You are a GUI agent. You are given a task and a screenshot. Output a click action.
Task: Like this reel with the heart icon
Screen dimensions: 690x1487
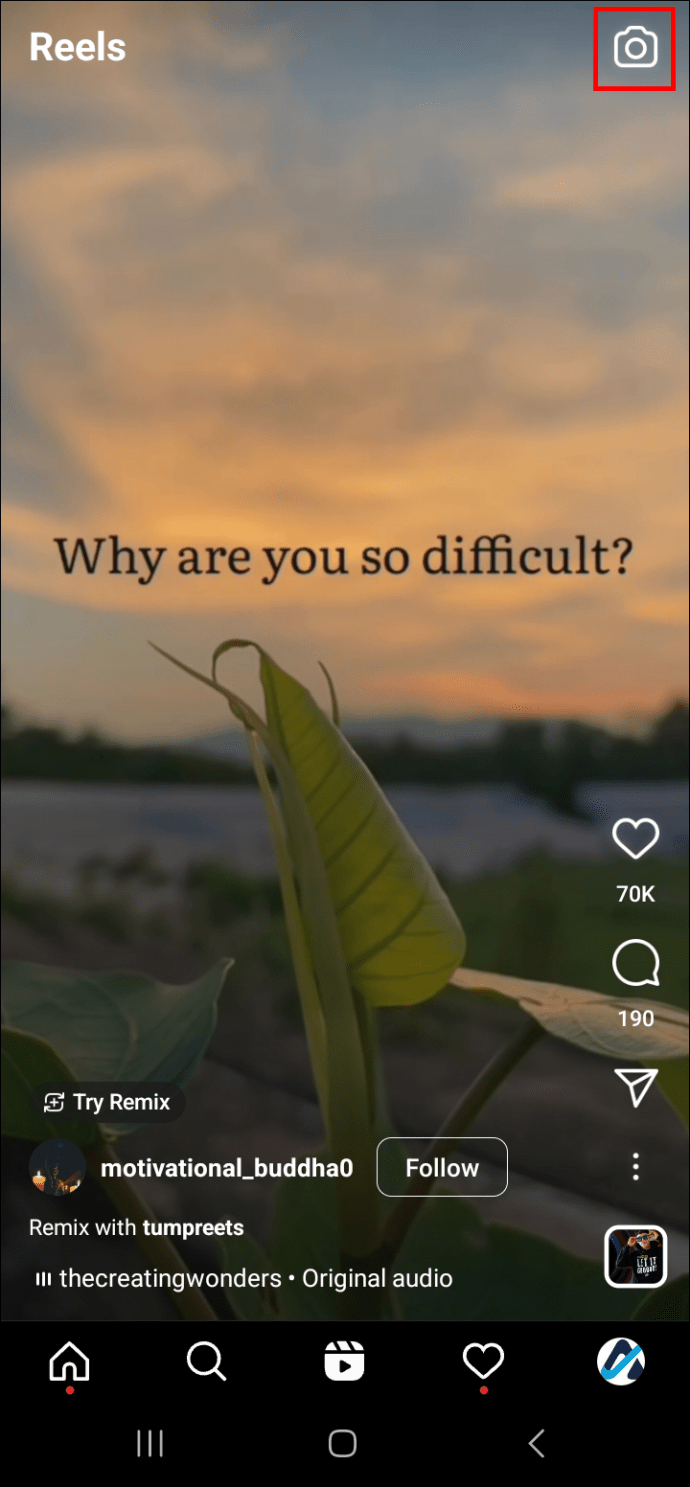635,838
